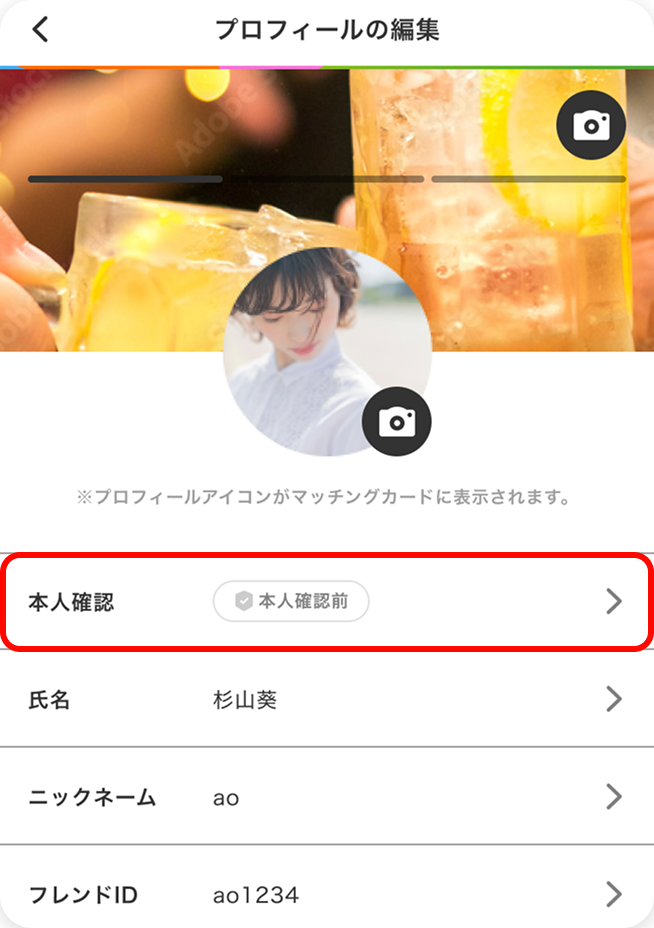Edit the ニックネーム nickname row

(x=327, y=797)
